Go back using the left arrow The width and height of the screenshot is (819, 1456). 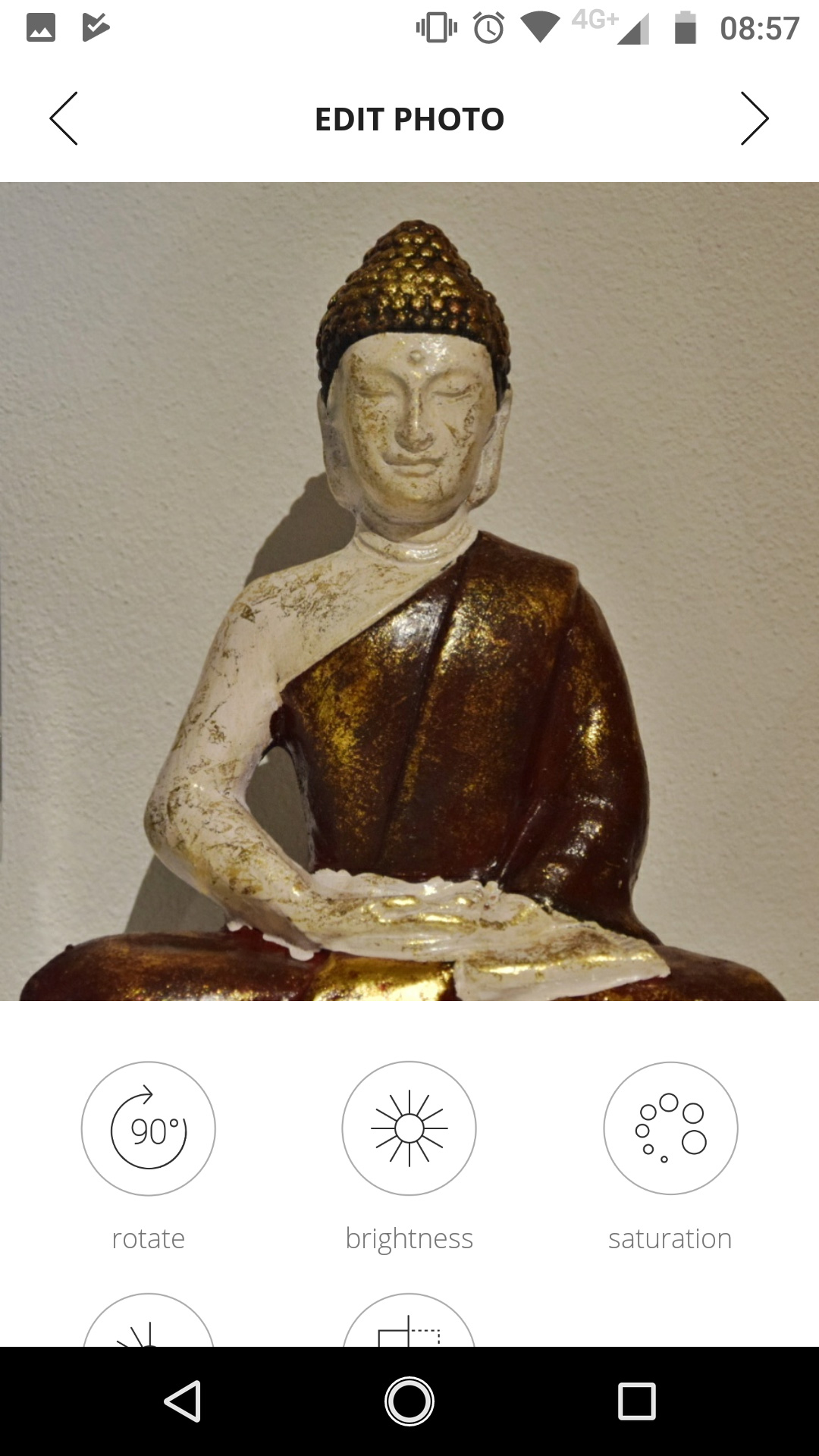64,119
